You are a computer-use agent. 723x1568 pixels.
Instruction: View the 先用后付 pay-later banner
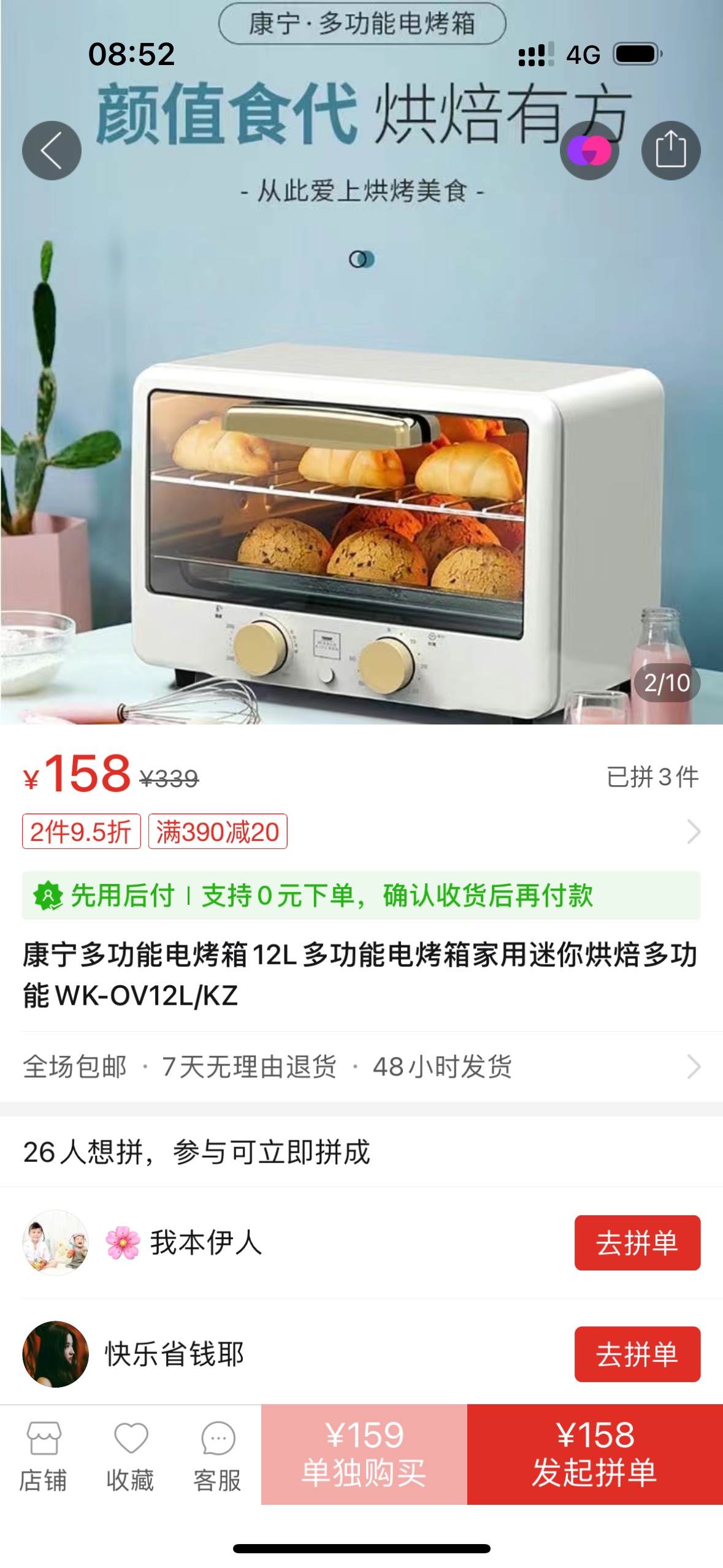point(361,895)
